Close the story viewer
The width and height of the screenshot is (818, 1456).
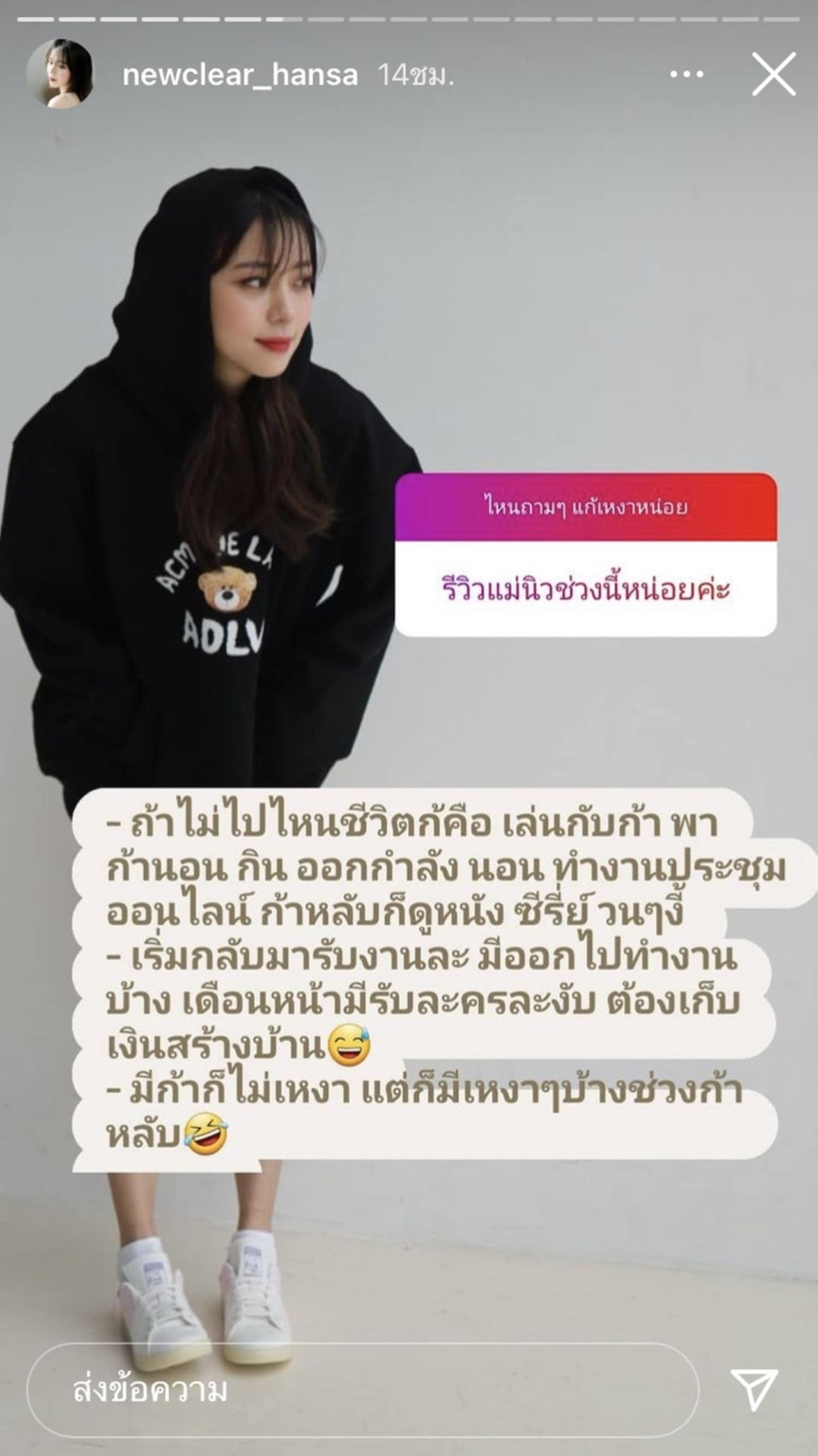[773, 74]
